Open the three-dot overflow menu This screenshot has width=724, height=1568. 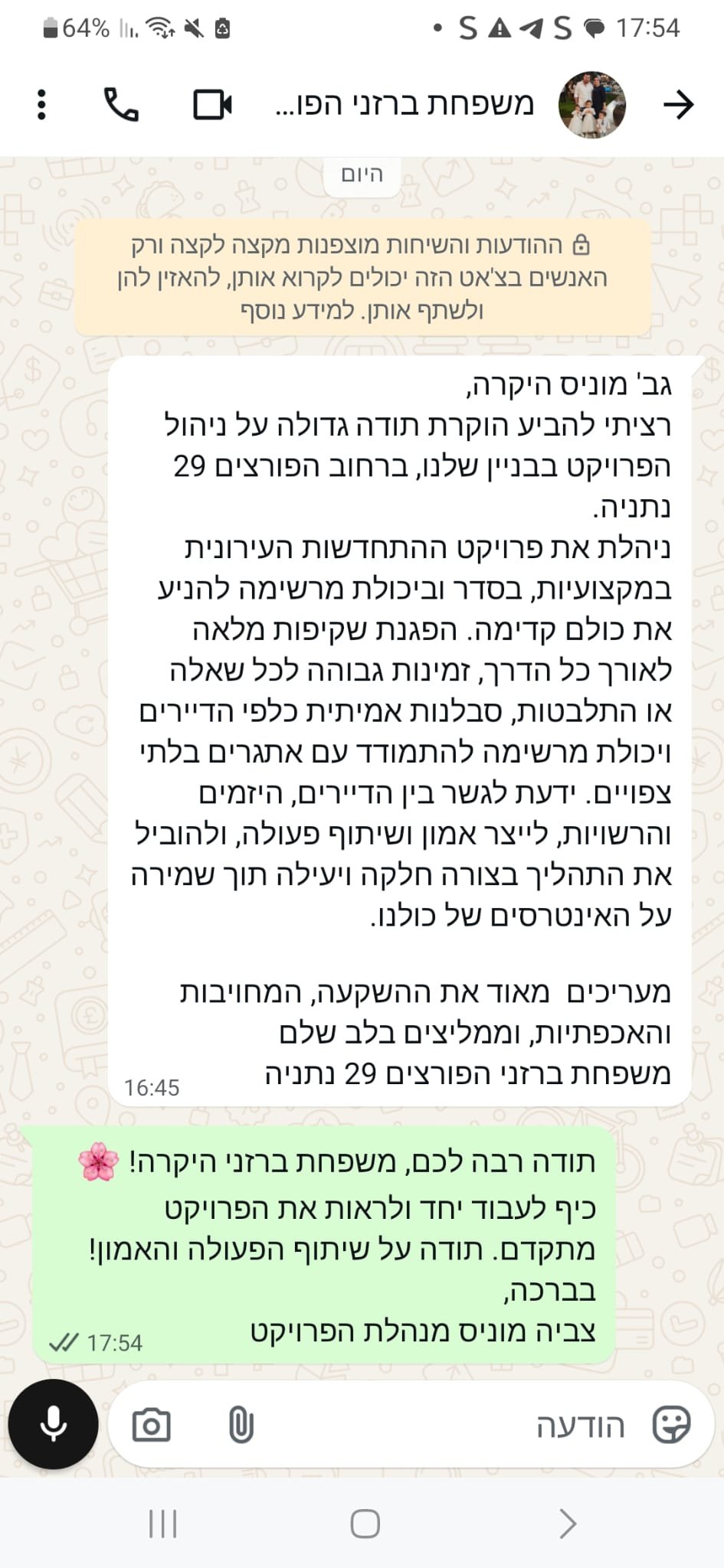(41, 104)
